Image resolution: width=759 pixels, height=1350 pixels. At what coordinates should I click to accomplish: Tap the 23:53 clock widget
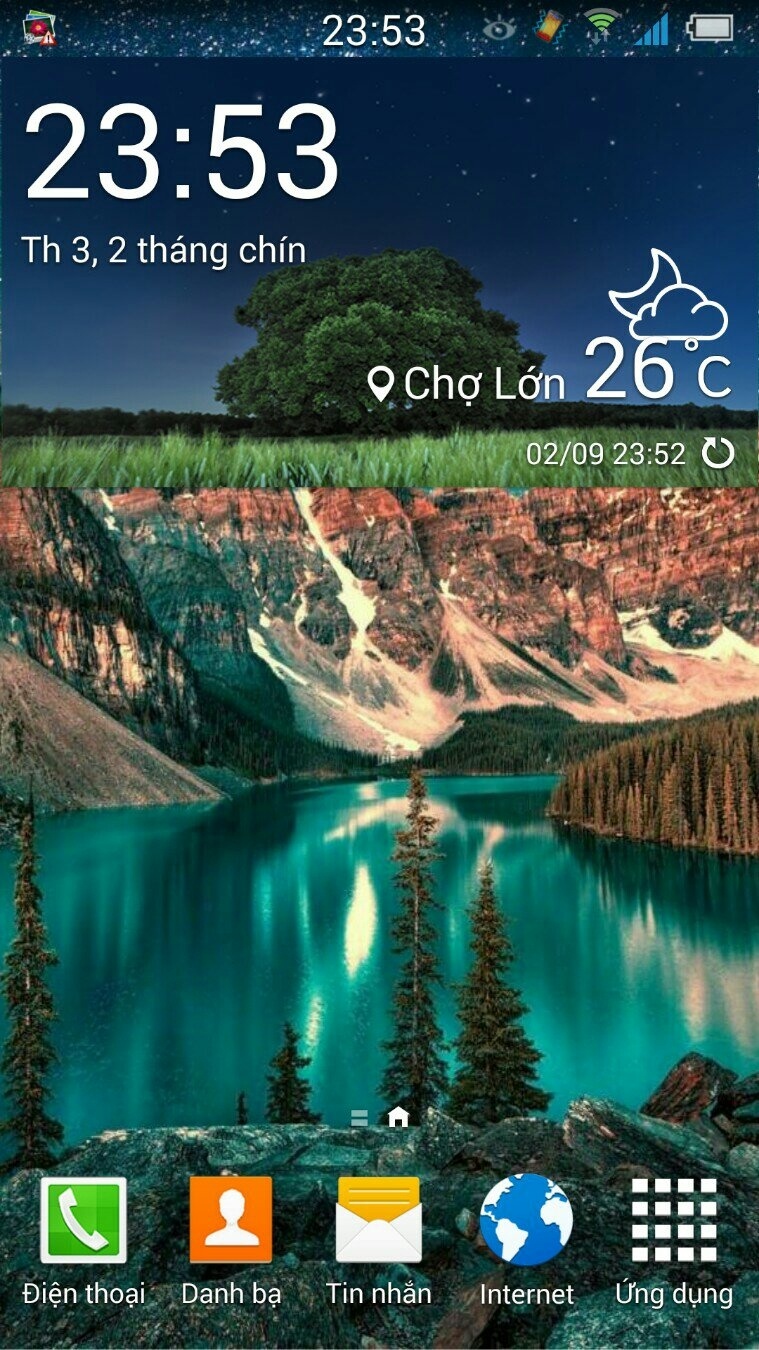pos(182,154)
